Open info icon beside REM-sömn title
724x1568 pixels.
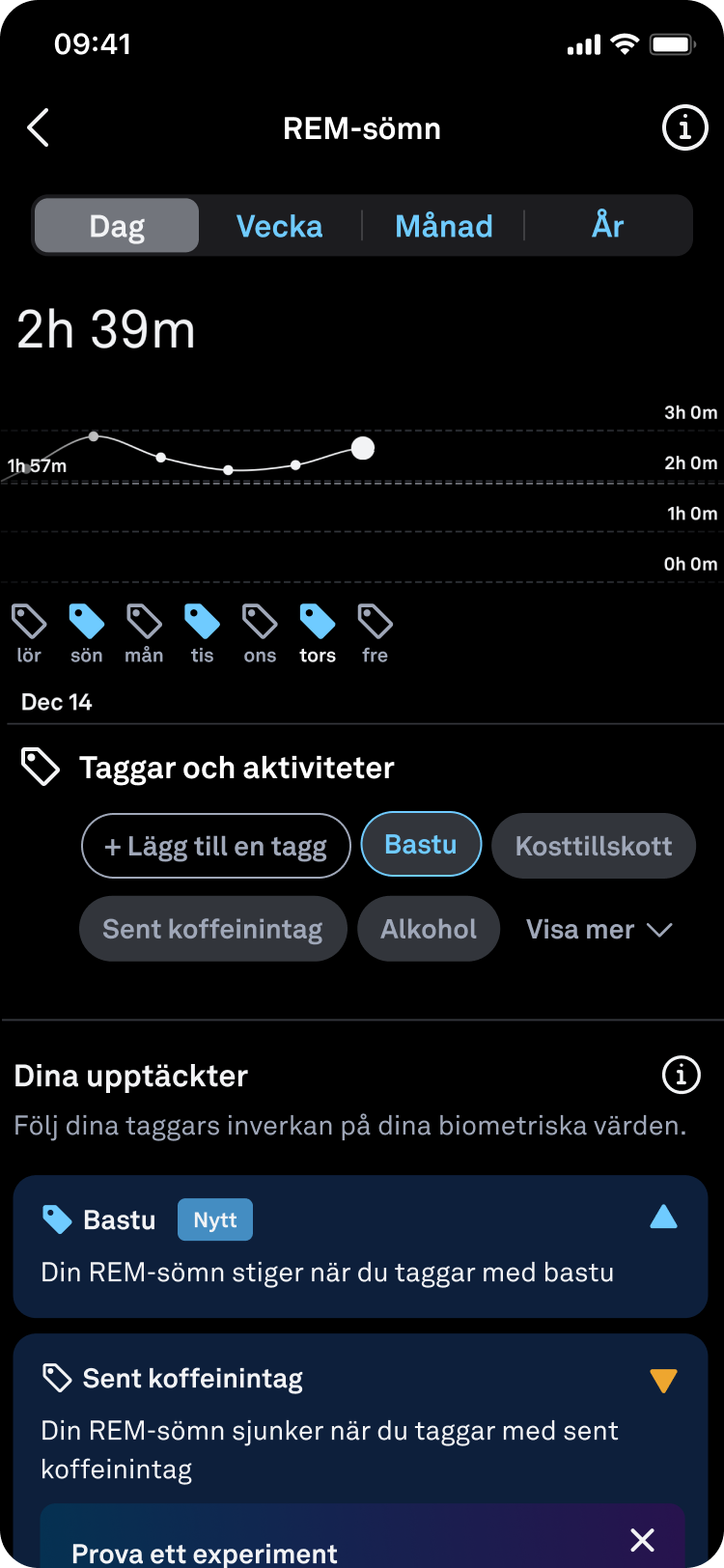point(684,128)
